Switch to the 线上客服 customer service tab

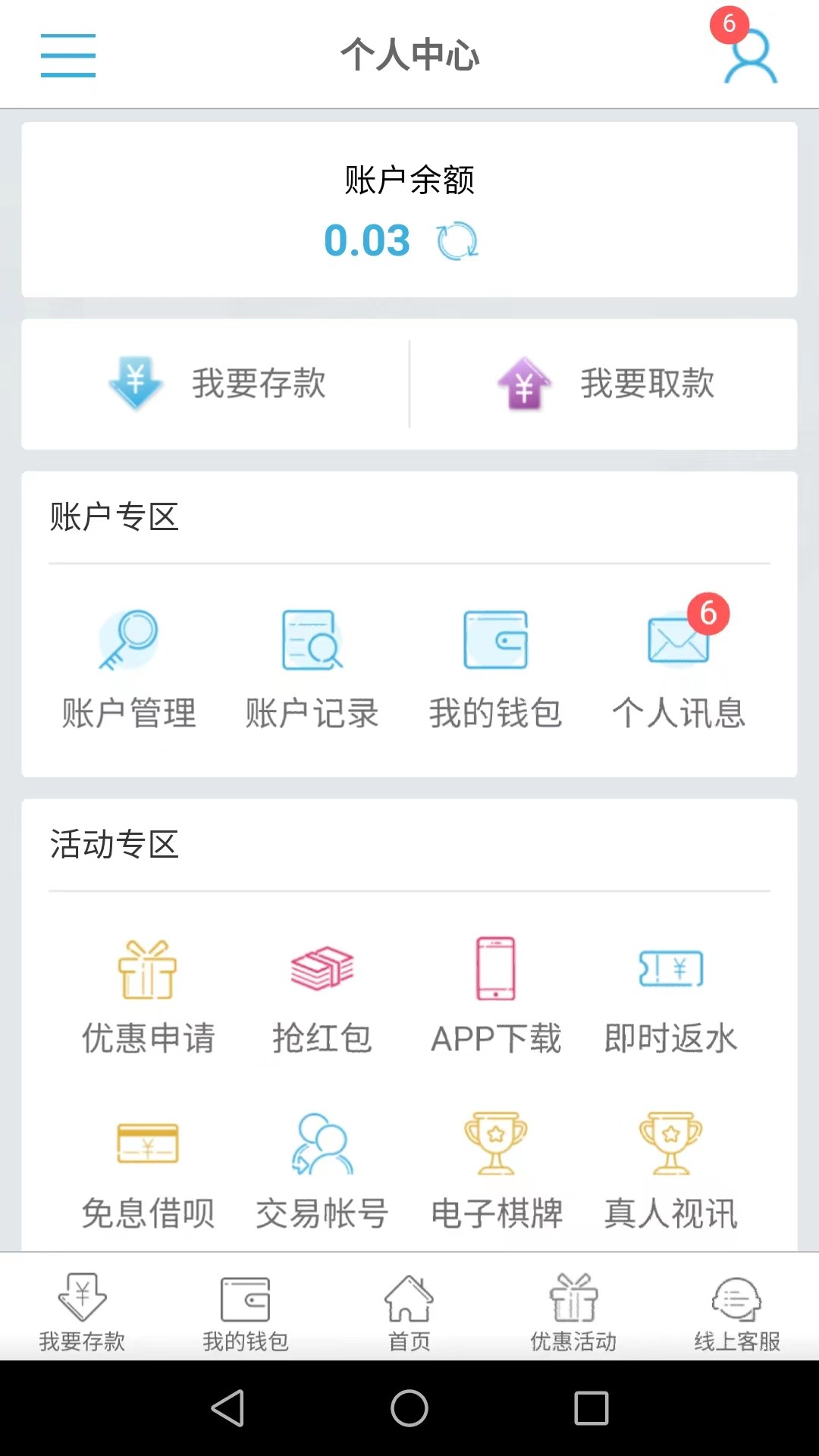click(x=737, y=1312)
